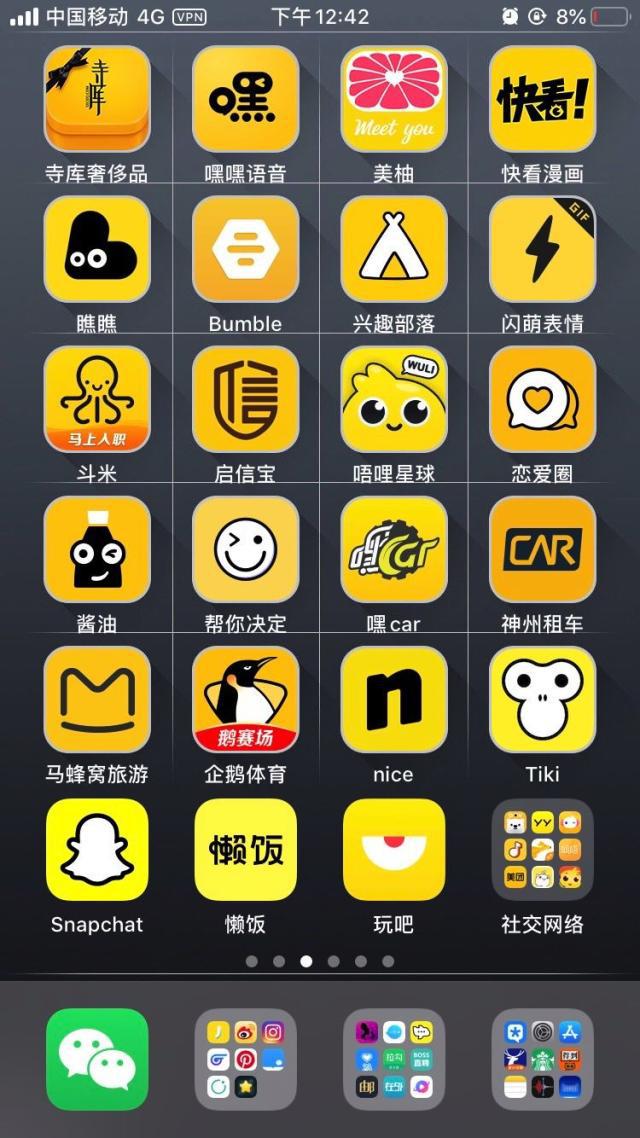Open the 启信宝 app
Image resolution: width=640 pixels, height=1138 pixels.
[x=245, y=399]
